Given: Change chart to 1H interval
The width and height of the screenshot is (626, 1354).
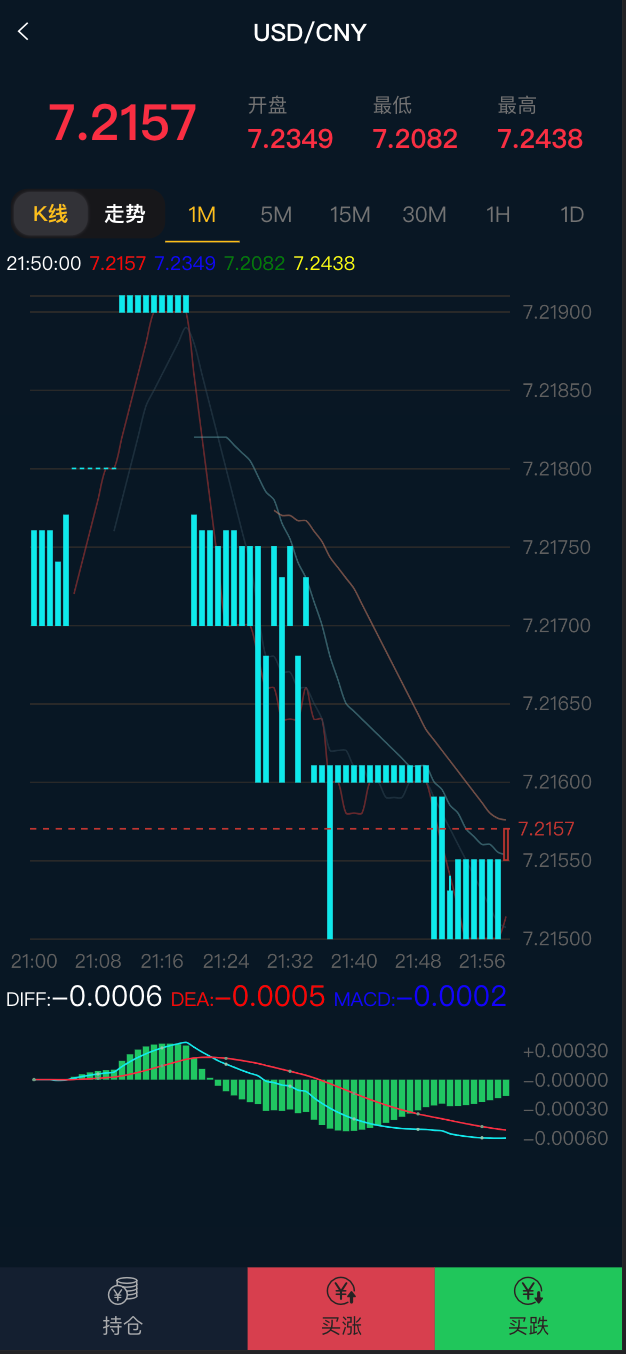Looking at the screenshot, I should point(498,214).
